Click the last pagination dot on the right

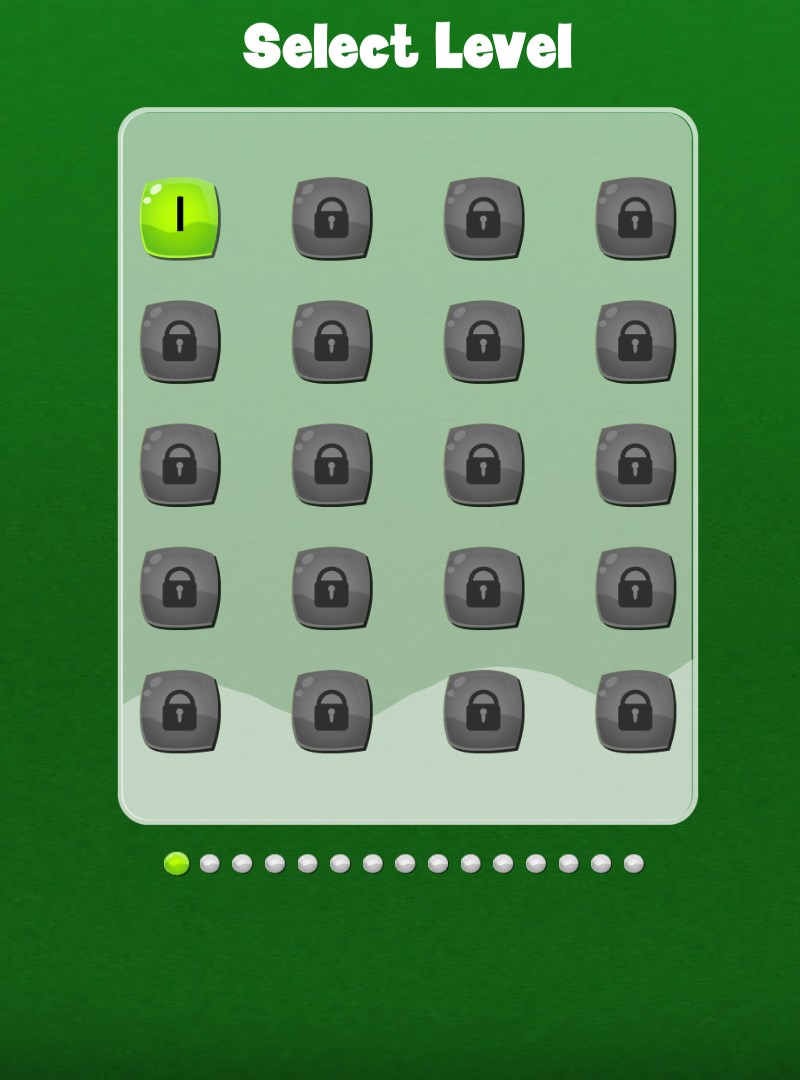(x=632, y=861)
